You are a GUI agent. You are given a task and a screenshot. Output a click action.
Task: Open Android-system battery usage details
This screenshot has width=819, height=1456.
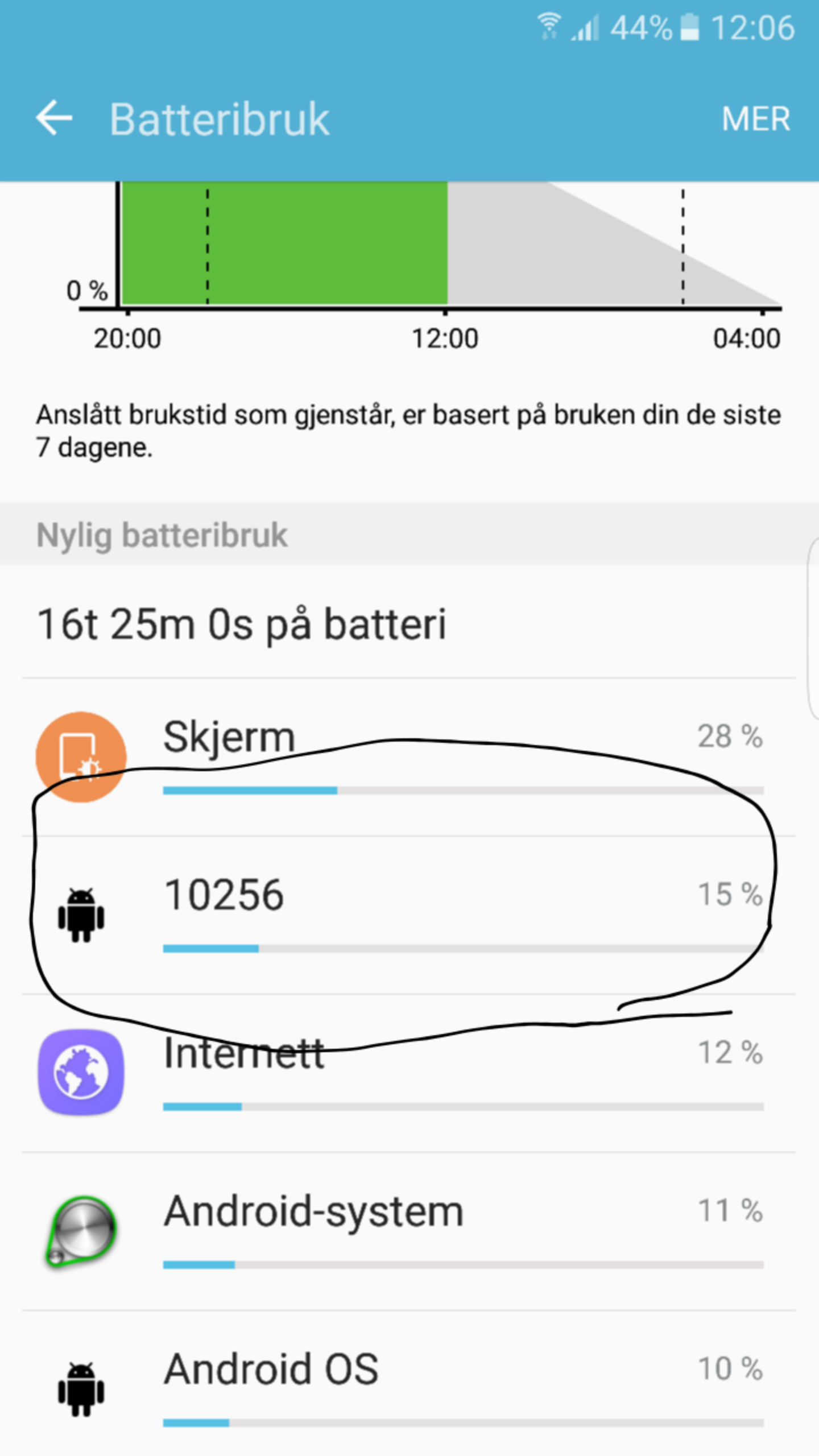408,1231
